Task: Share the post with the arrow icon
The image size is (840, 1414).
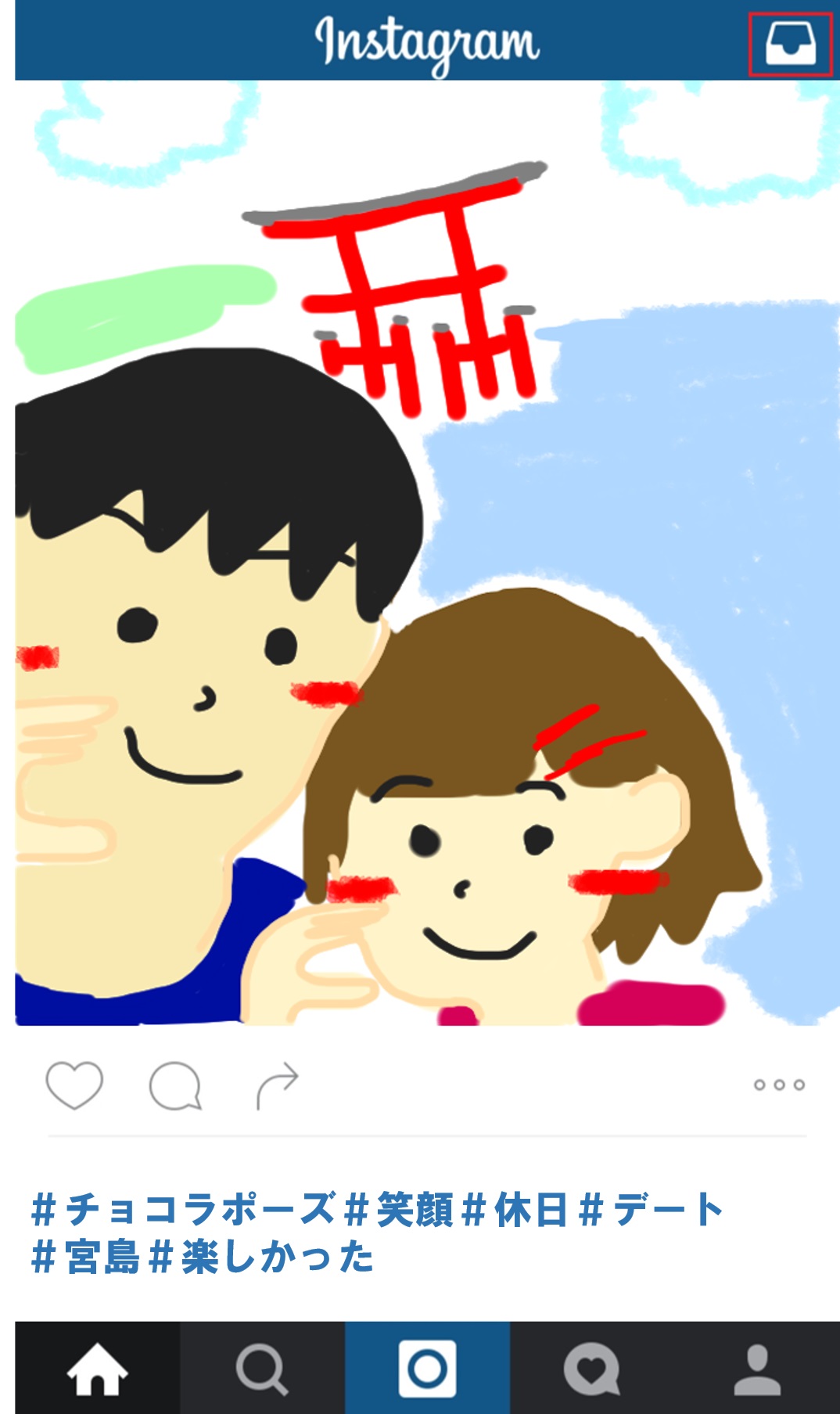Action: (x=278, y=1085)
